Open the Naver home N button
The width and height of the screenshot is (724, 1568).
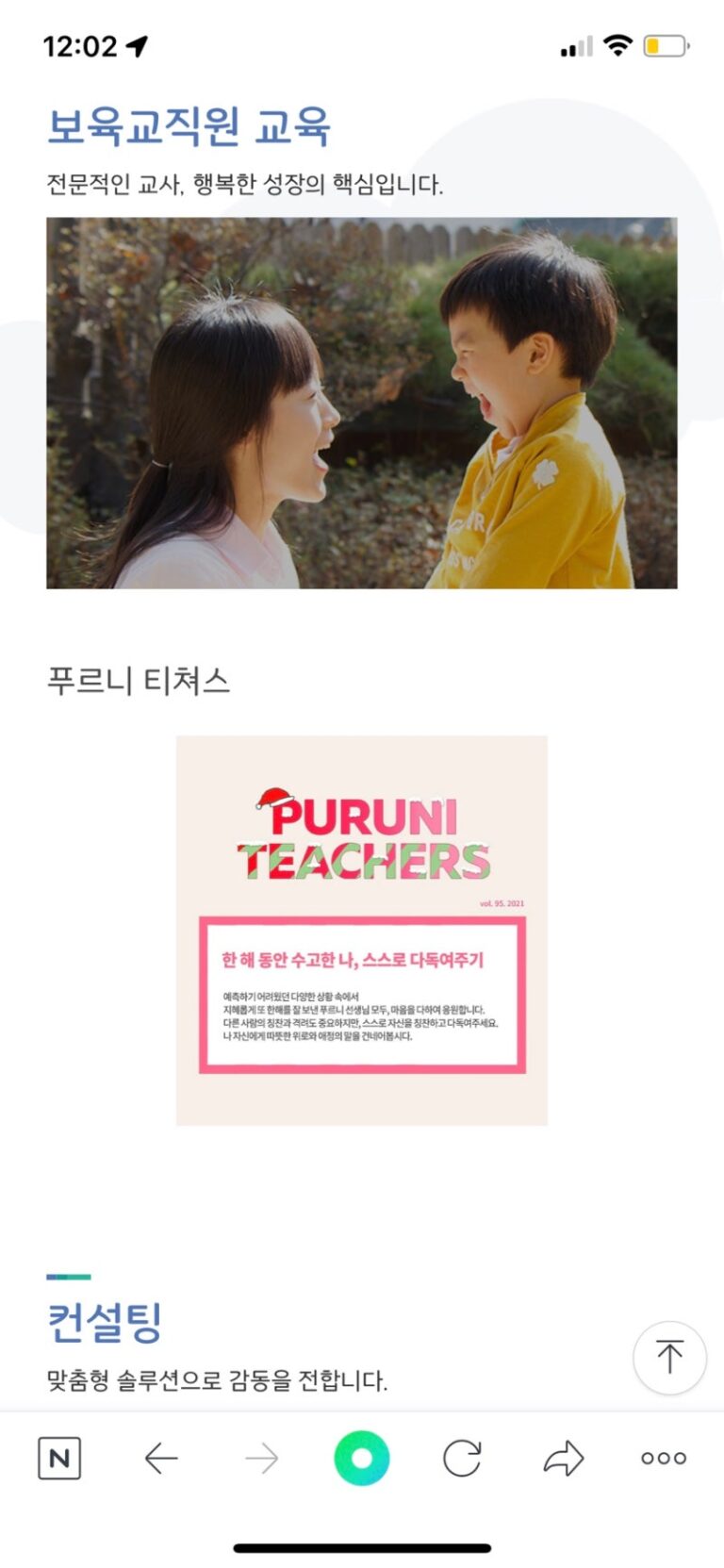point(58,1459)
